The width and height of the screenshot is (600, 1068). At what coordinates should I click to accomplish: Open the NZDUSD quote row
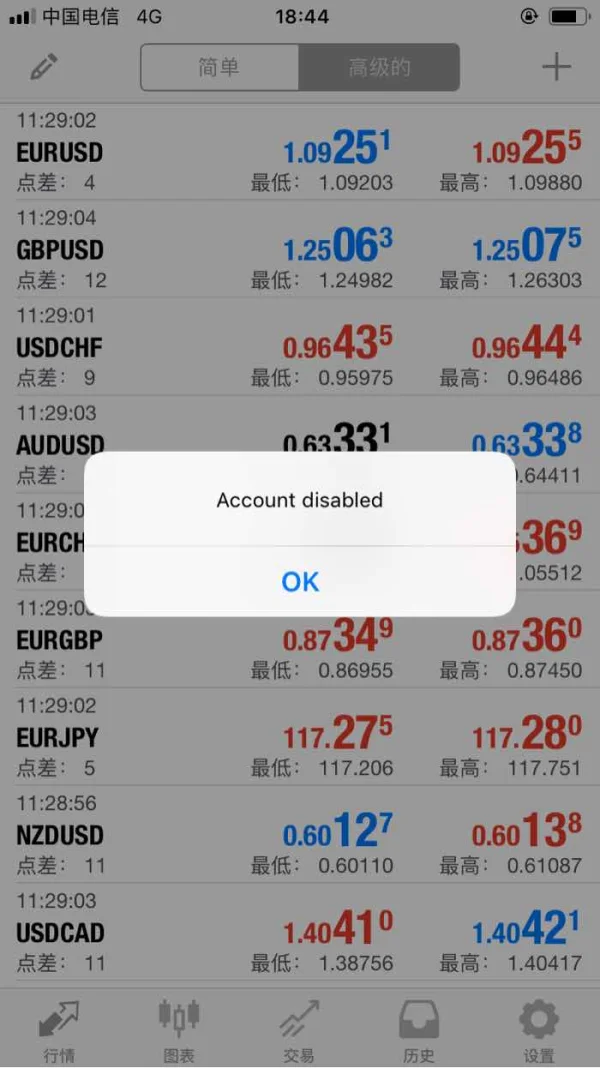click(x=300, y=835)
